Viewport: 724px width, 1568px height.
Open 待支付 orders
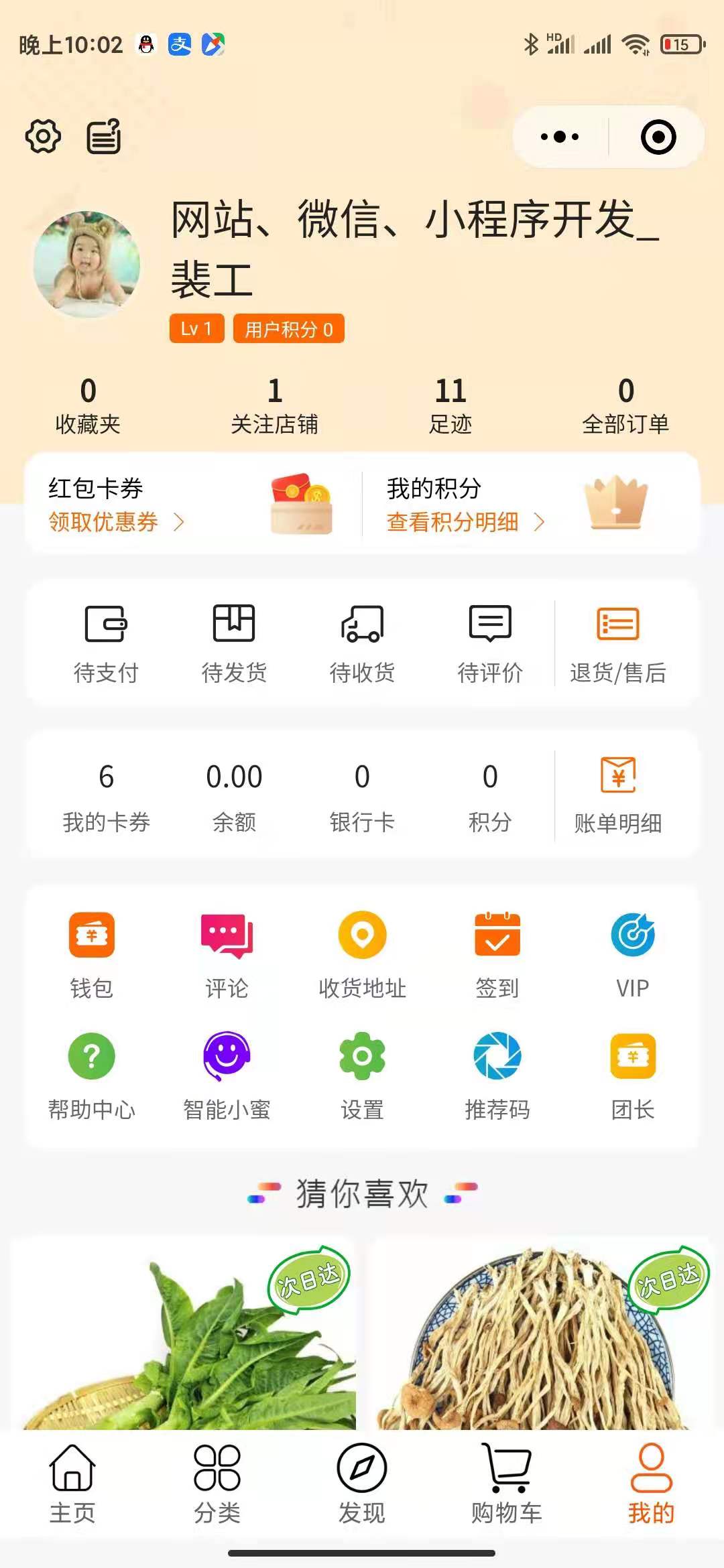pos(106,643)
